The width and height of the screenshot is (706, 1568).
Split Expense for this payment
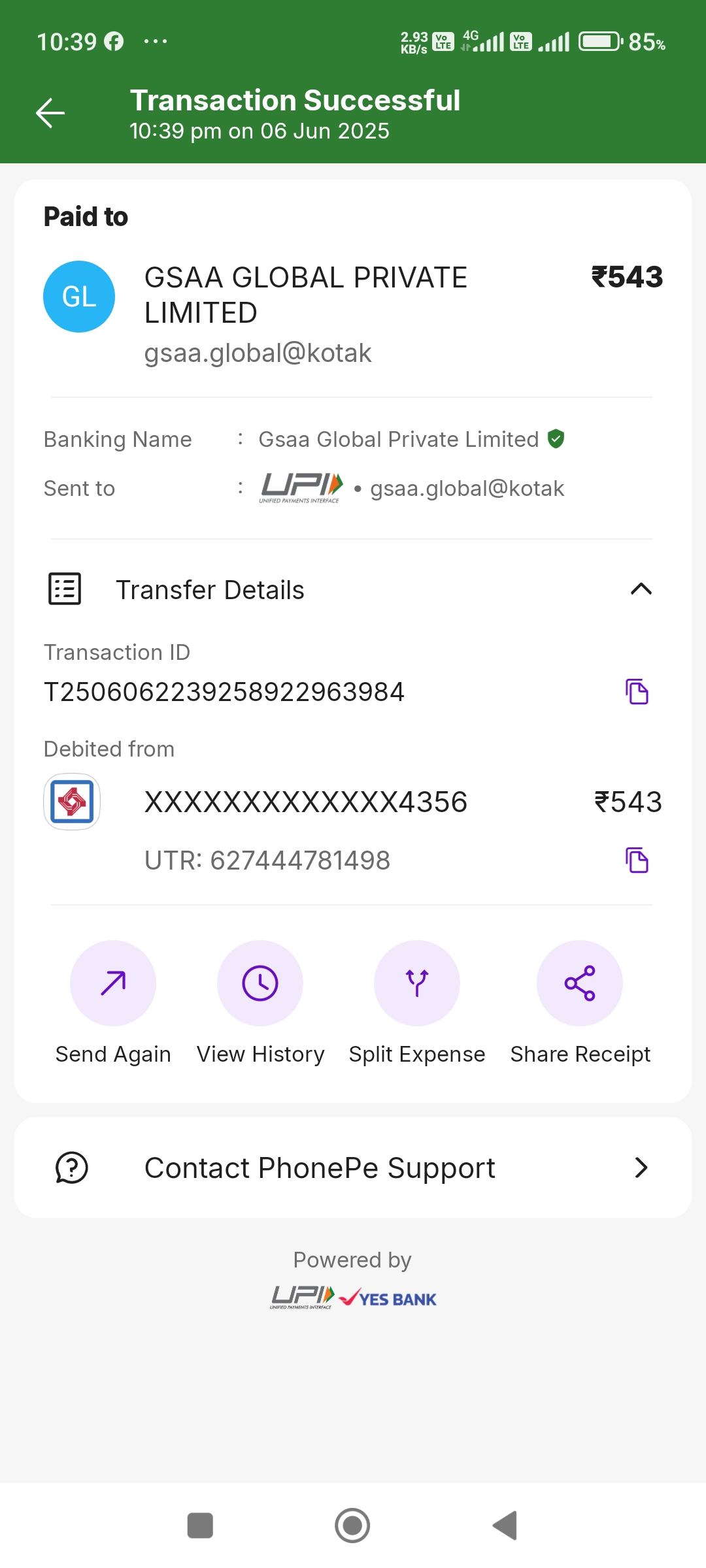(x=417, y=983)
